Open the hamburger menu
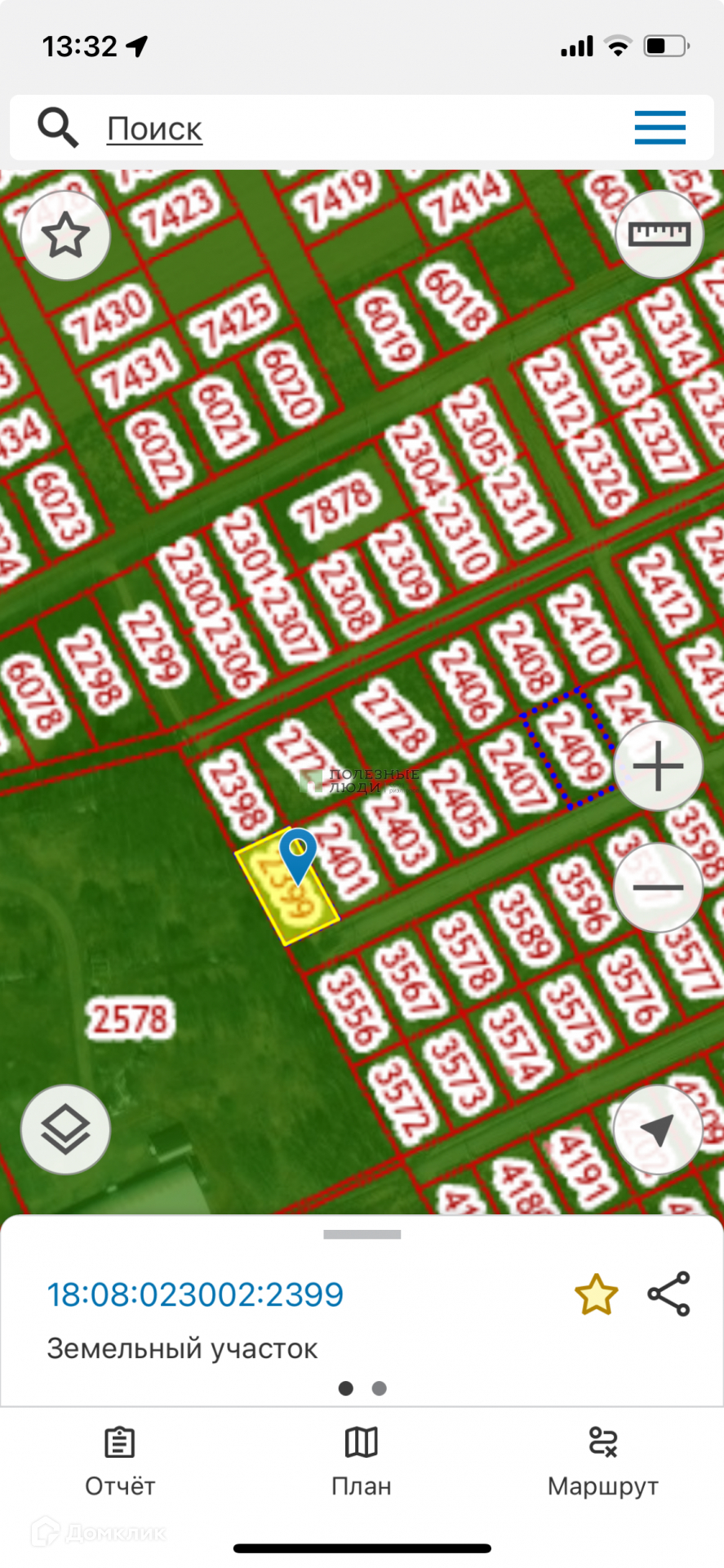This screenshot has height=1568, width=724. point(660,127)
